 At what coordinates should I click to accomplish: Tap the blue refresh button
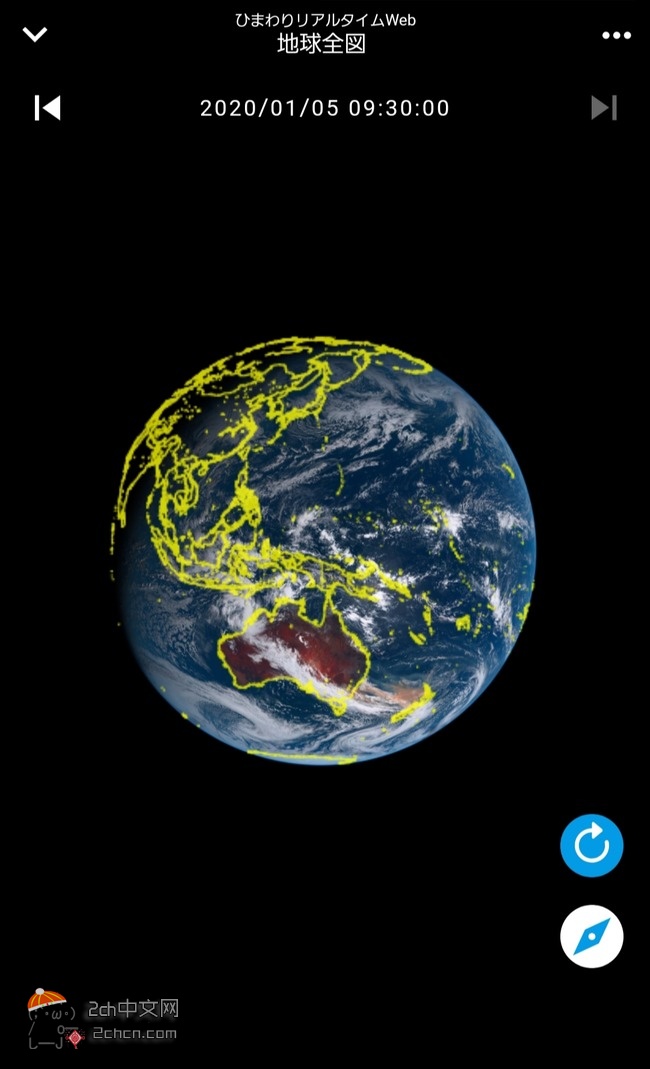pyautogui.click(x=591, y=845)
